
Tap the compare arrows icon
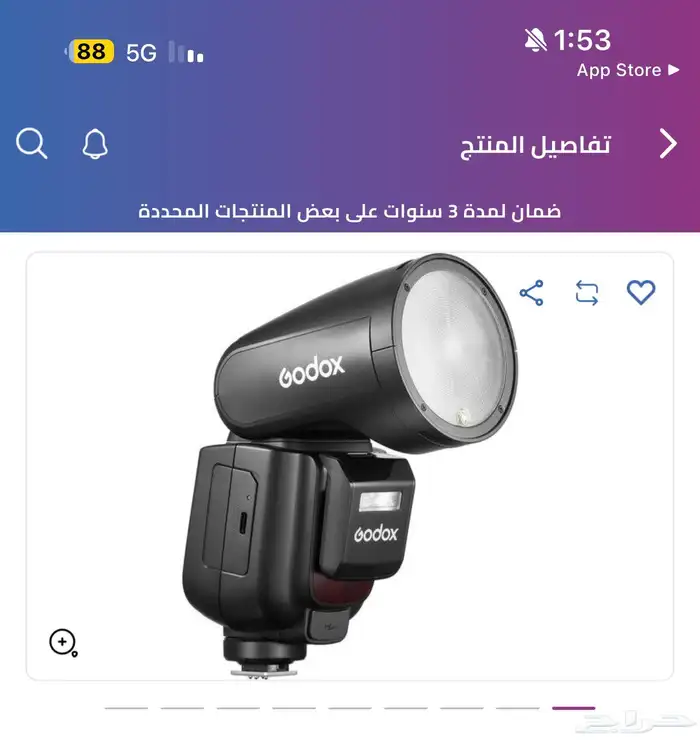click(586, 293)
